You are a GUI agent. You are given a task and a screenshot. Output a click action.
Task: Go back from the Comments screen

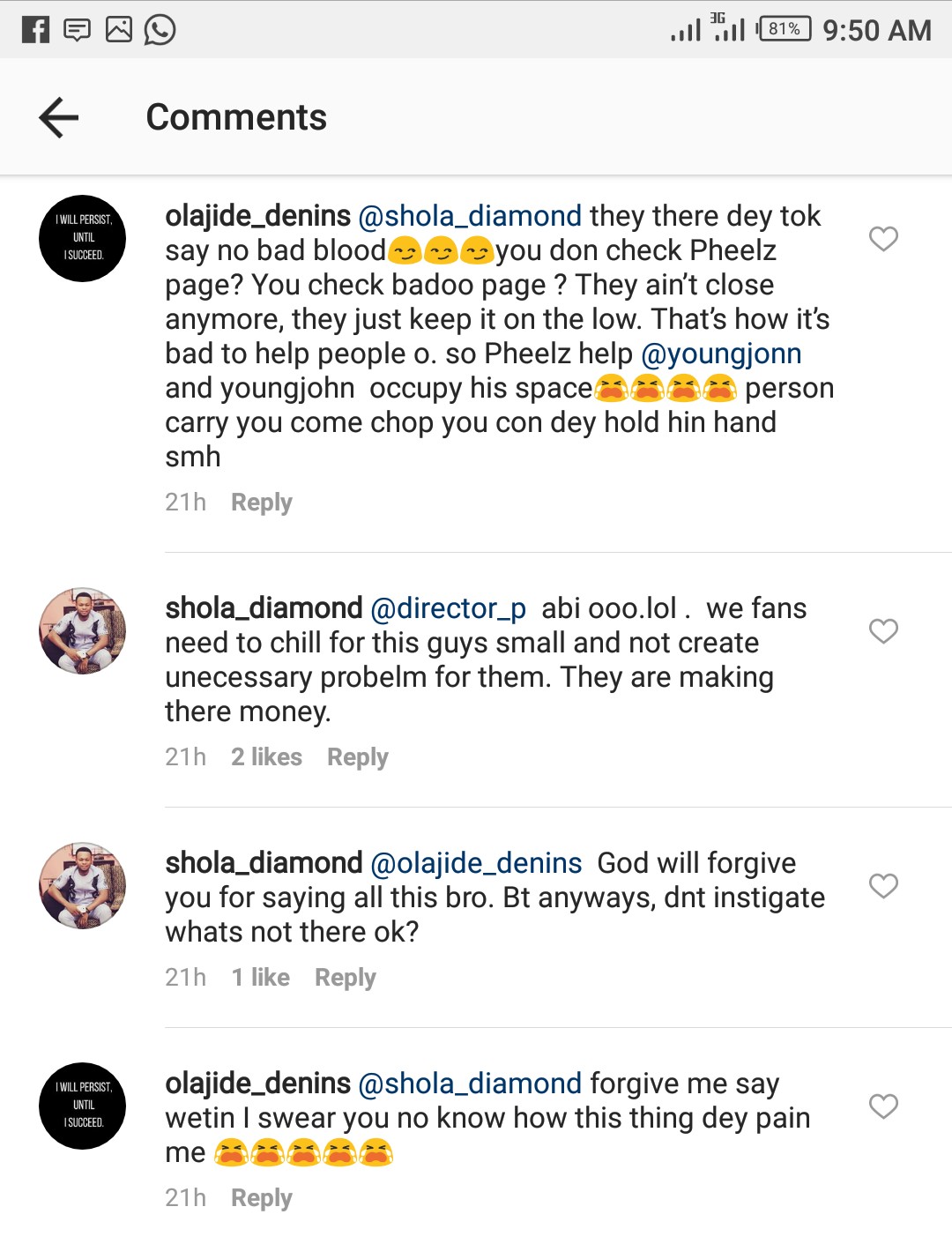pos(59,117)
